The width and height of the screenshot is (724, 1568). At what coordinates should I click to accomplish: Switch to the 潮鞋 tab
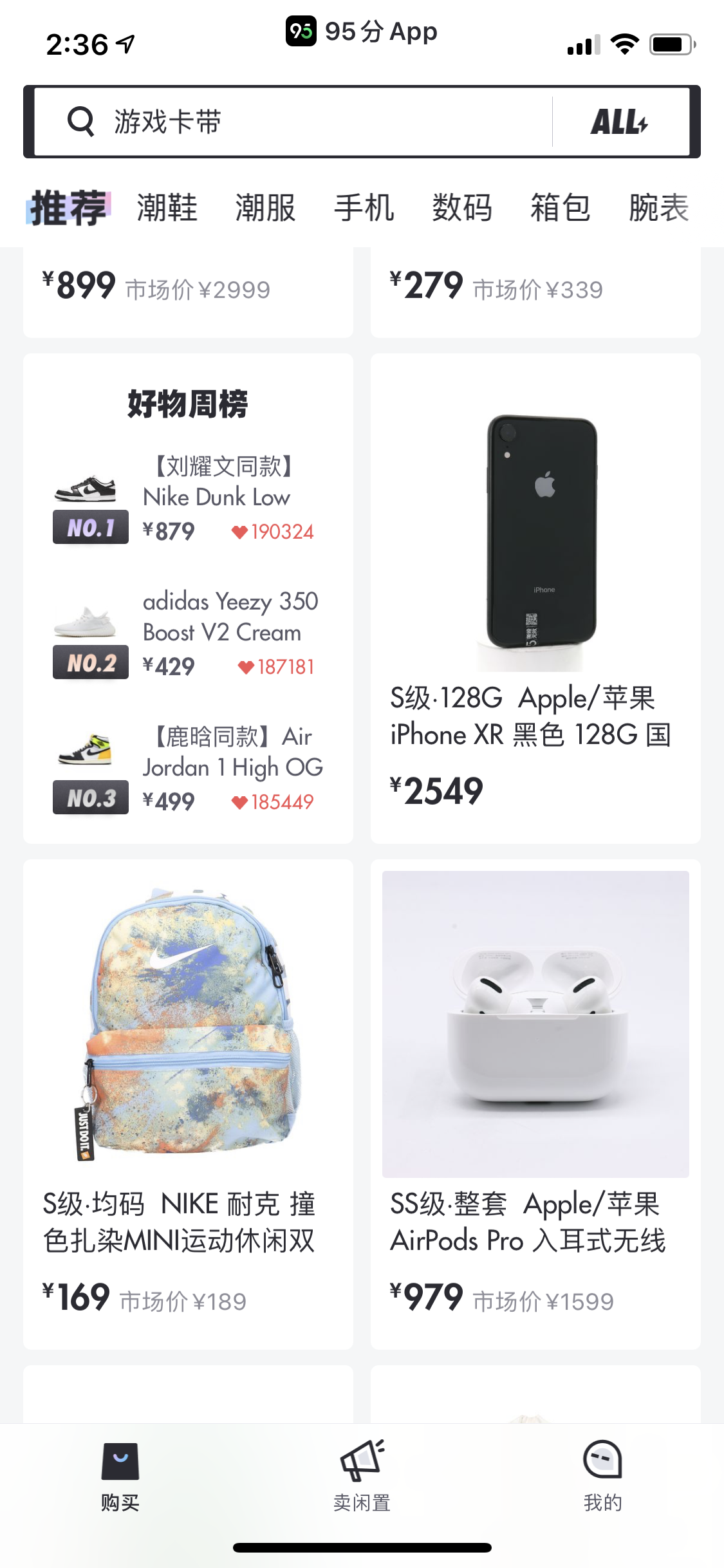pos(167,208)
